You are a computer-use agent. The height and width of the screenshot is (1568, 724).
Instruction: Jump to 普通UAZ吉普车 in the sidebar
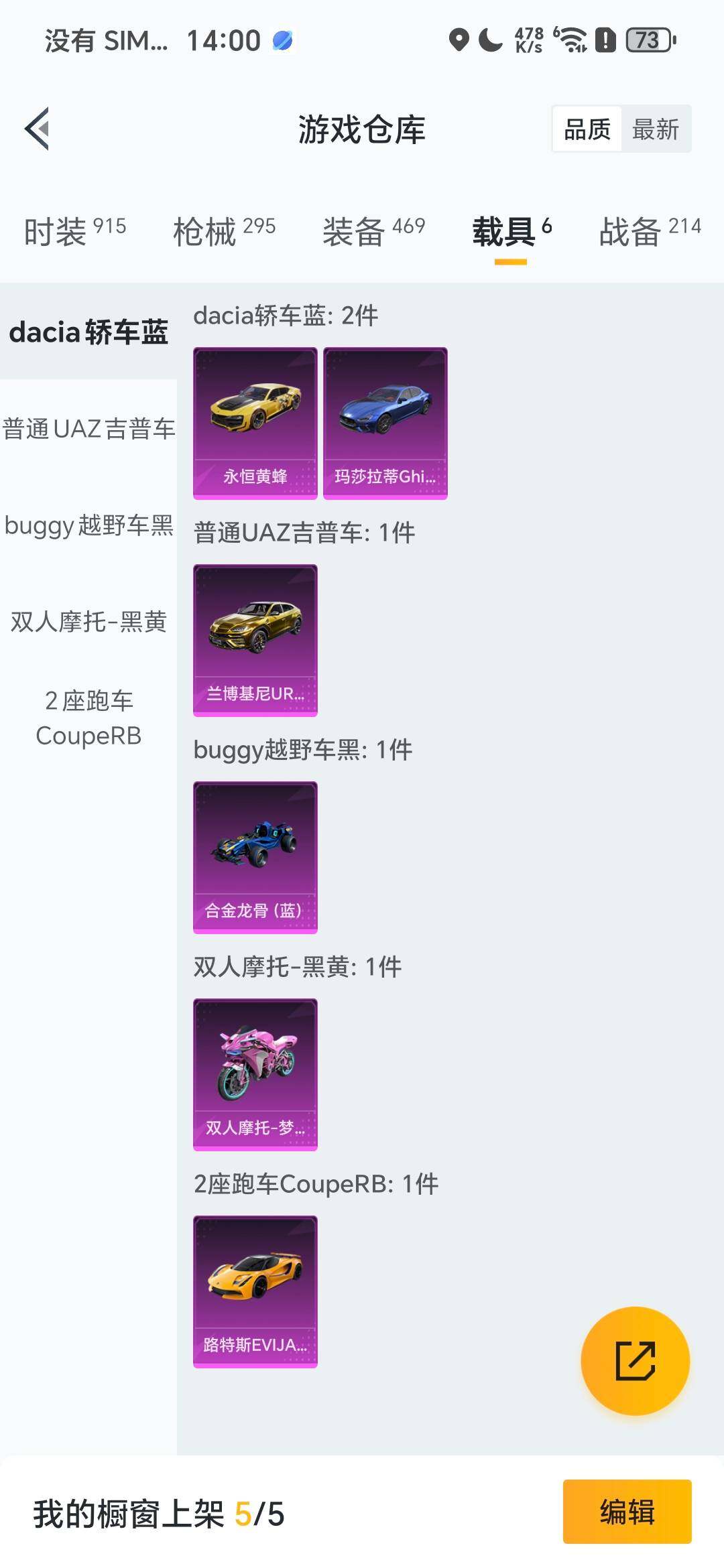88,429
